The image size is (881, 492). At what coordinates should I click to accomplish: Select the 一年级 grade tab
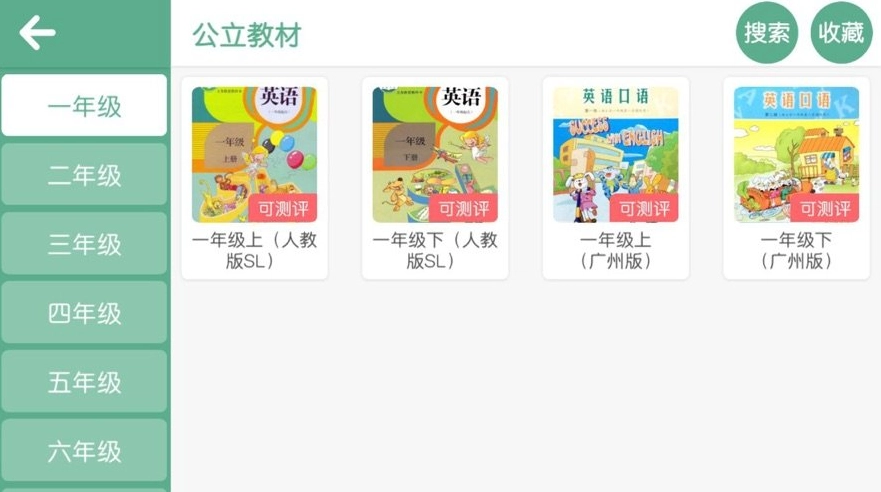(x=84, y=106)
